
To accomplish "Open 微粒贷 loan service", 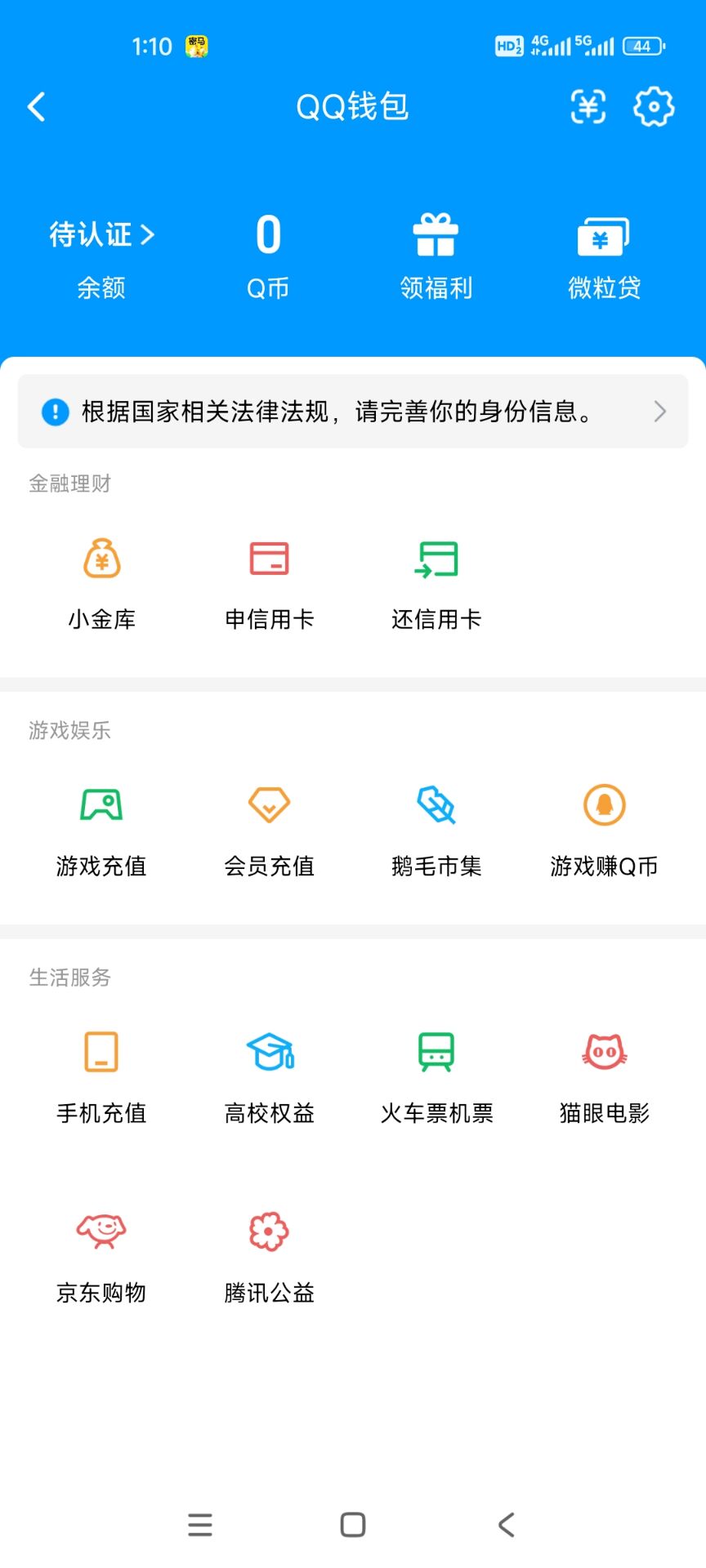I will [604, 255].
